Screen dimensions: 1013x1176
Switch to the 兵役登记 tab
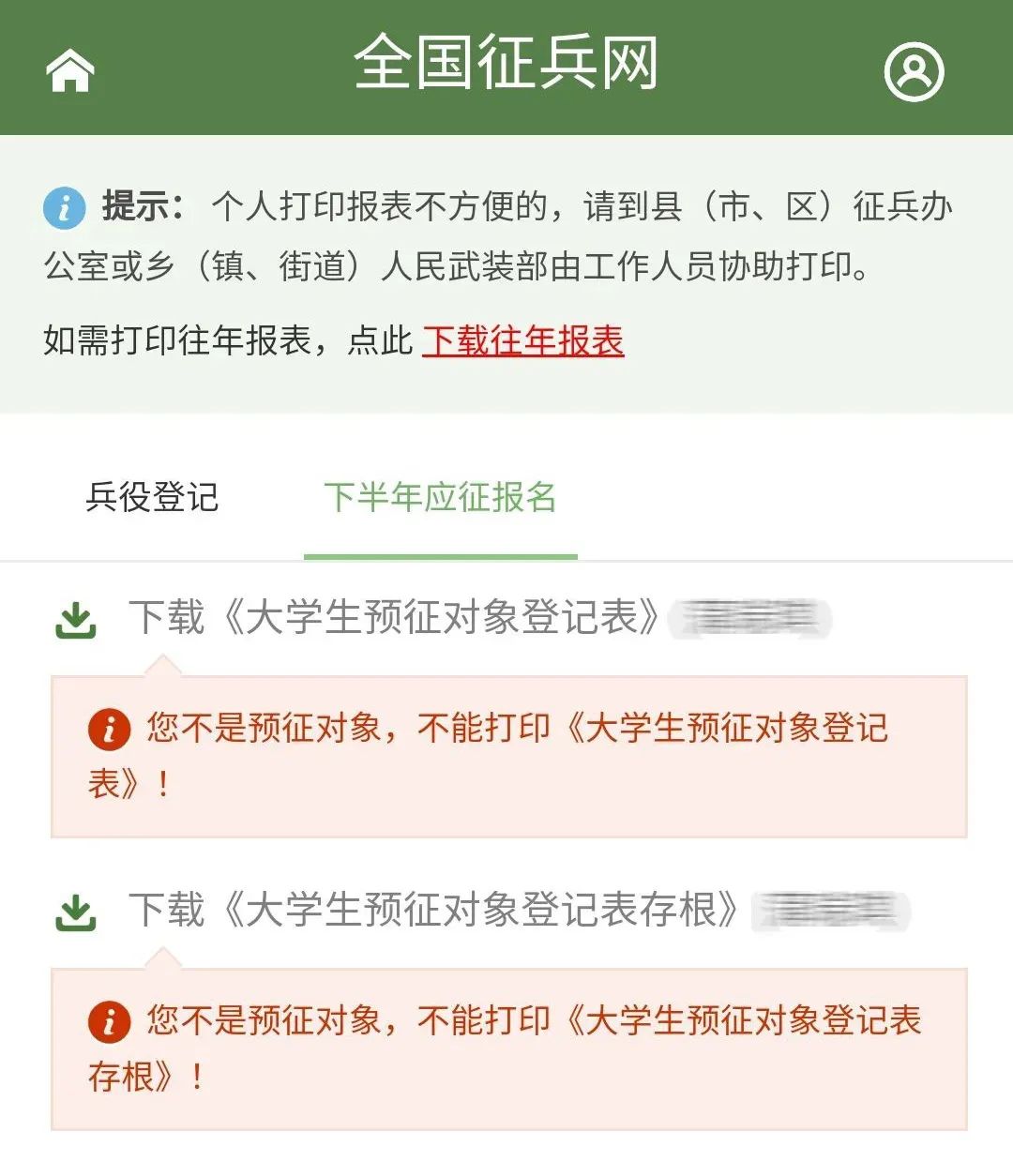coord(152,497)
